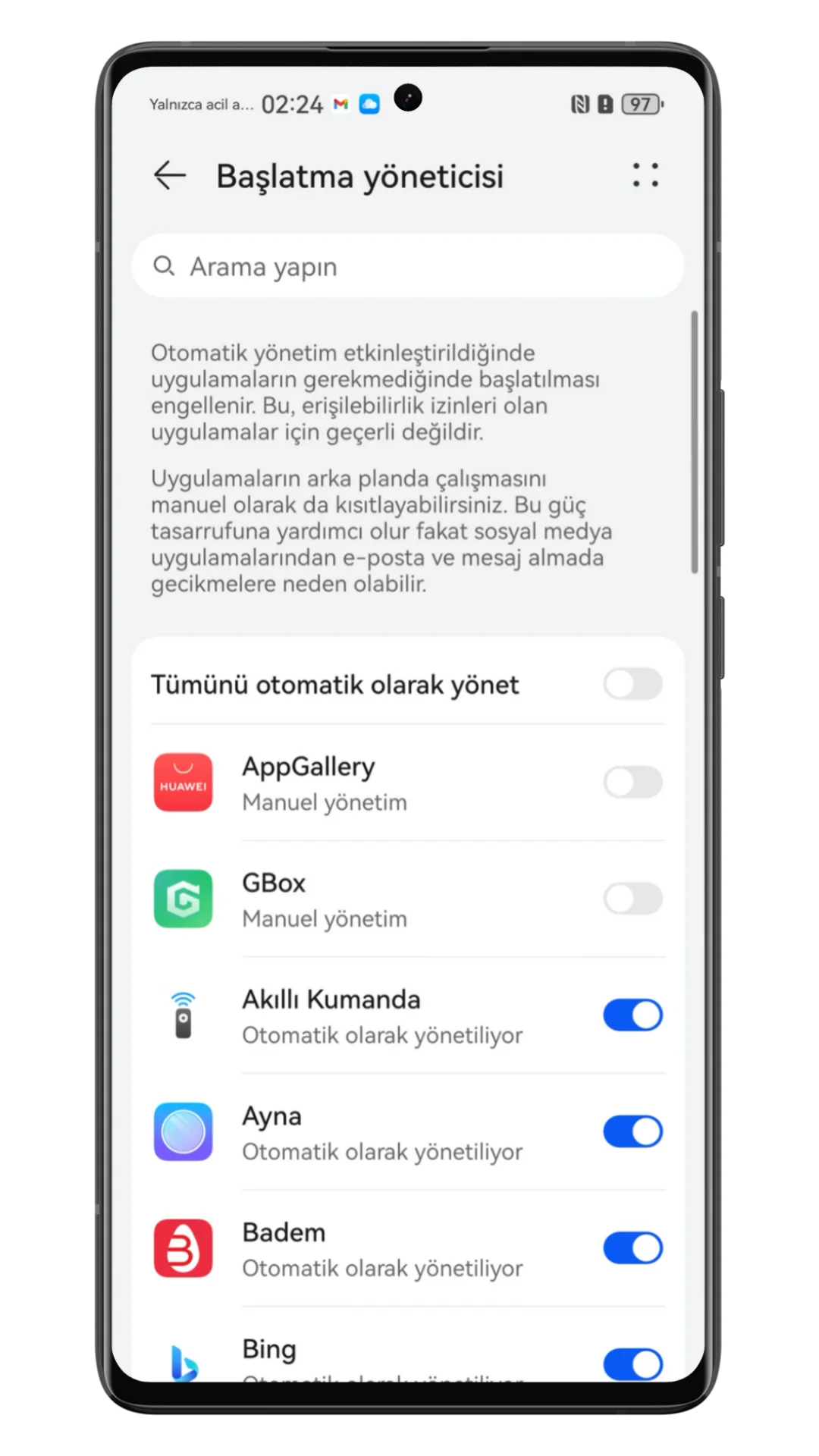Disable automatic management for Akıllı Kumanda
This screenshot has width=819, height=1456.
[x=632, y=1015]
